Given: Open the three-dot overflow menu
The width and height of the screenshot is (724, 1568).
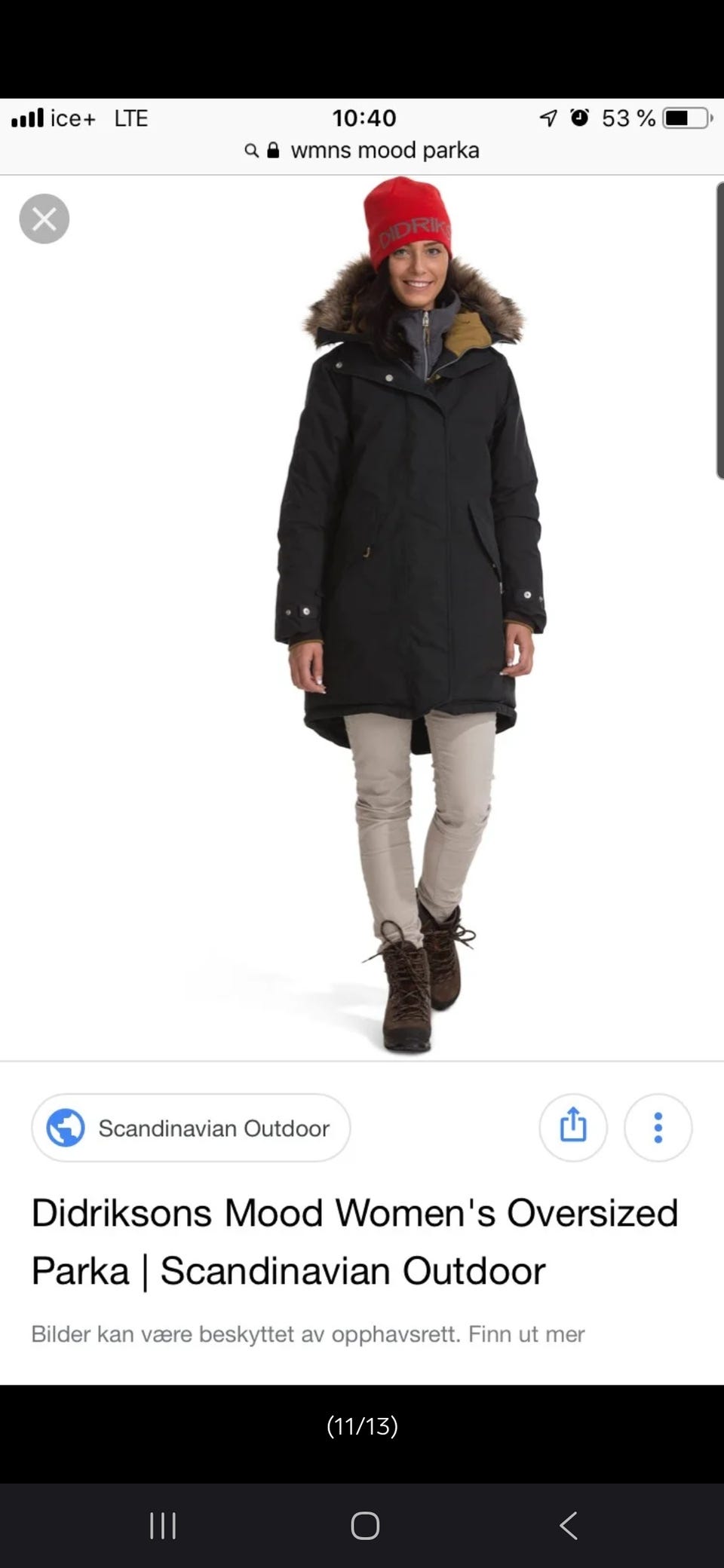Looking at the screenshot, I should tap(658, 1127).
